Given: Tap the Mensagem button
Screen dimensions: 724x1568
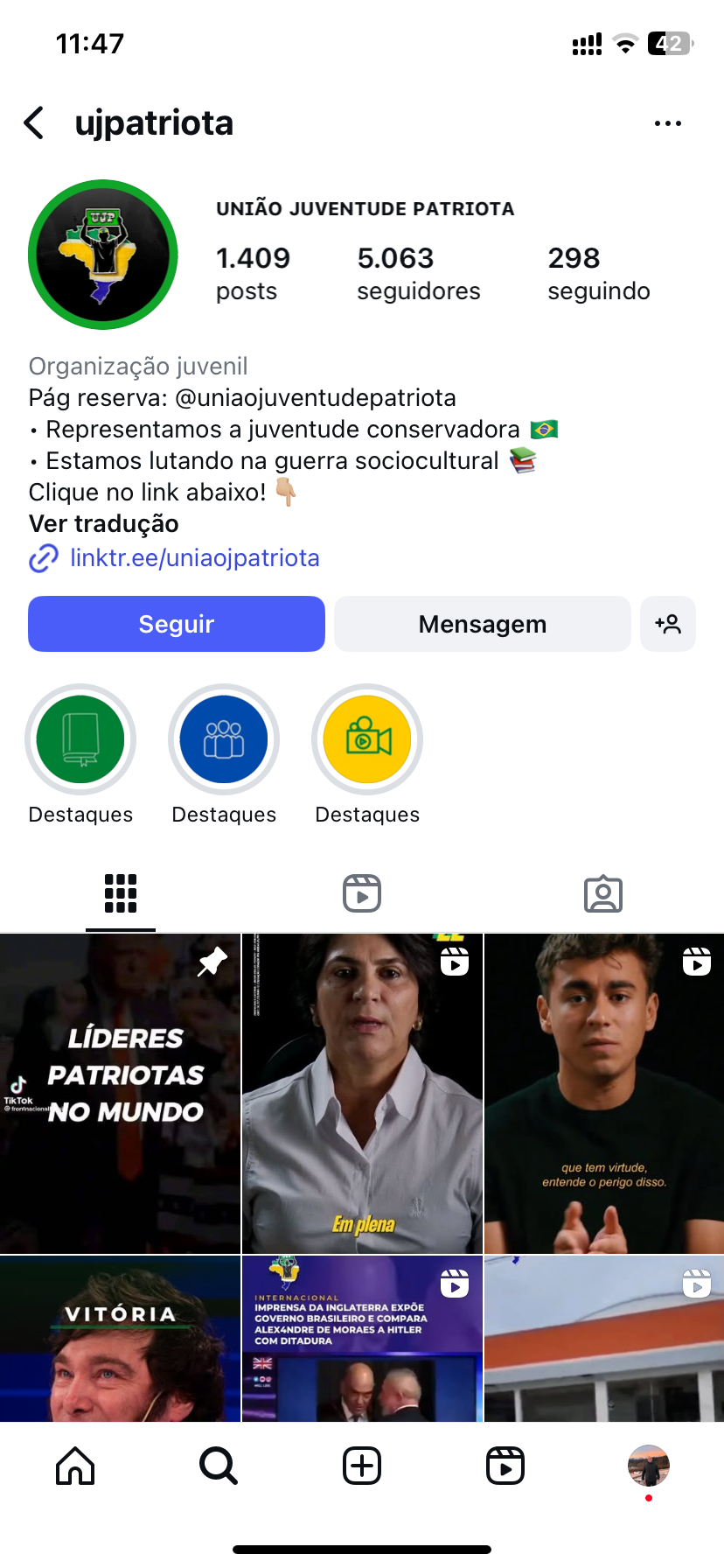Looking at the screenshot, I should (482, 624).
